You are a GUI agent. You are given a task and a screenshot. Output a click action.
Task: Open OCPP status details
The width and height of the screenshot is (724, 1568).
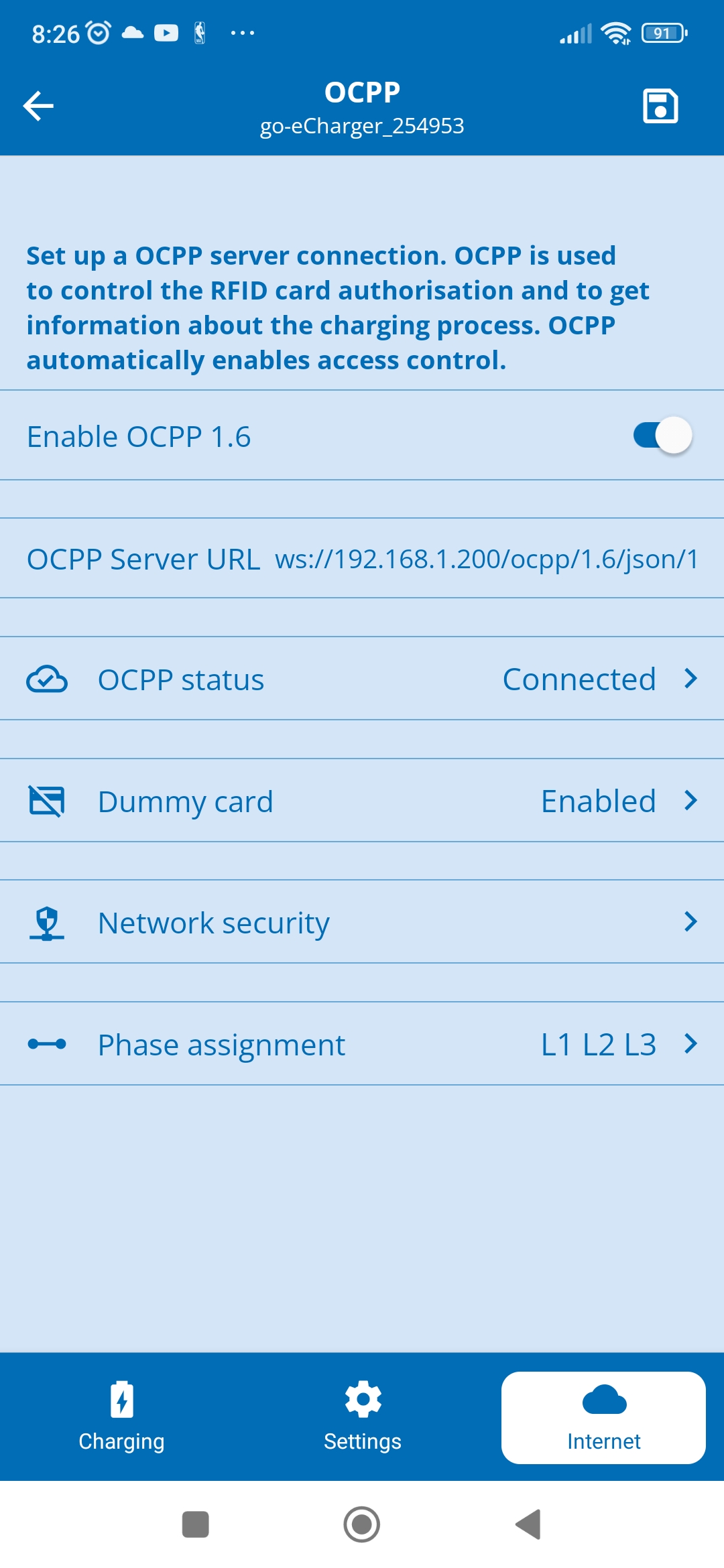pos(362,679)
